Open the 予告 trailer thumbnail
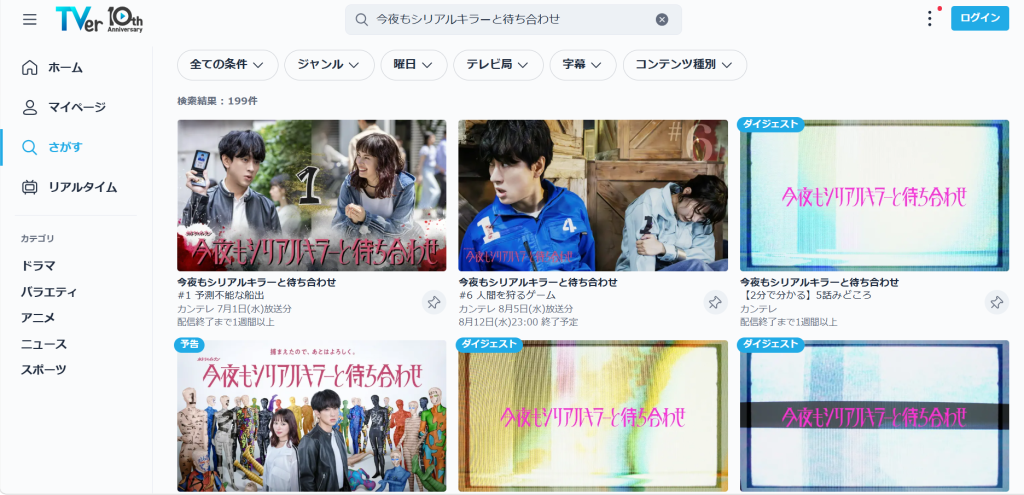This screenshot has width=1024, height=495. point(312,416)
